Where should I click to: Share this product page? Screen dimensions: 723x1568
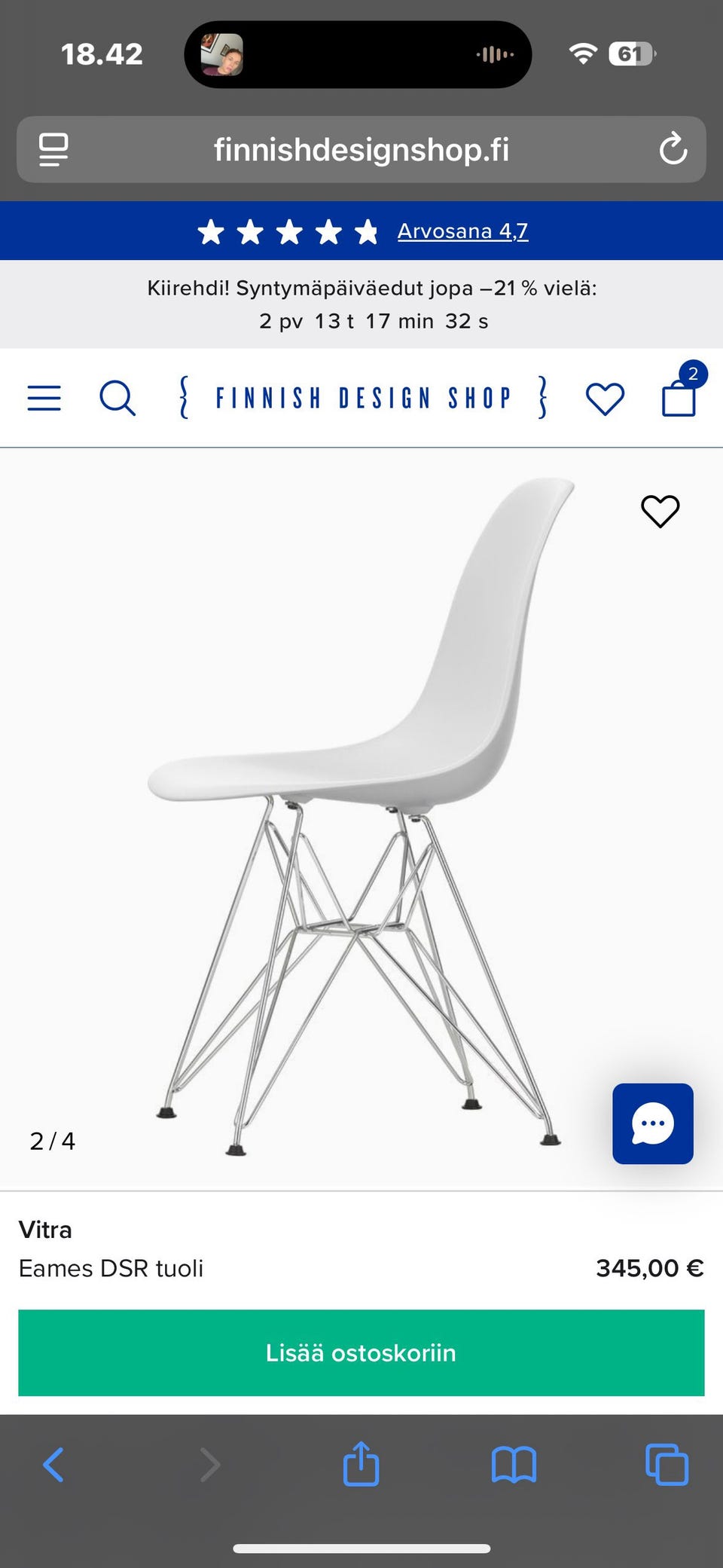(361, 1464)
